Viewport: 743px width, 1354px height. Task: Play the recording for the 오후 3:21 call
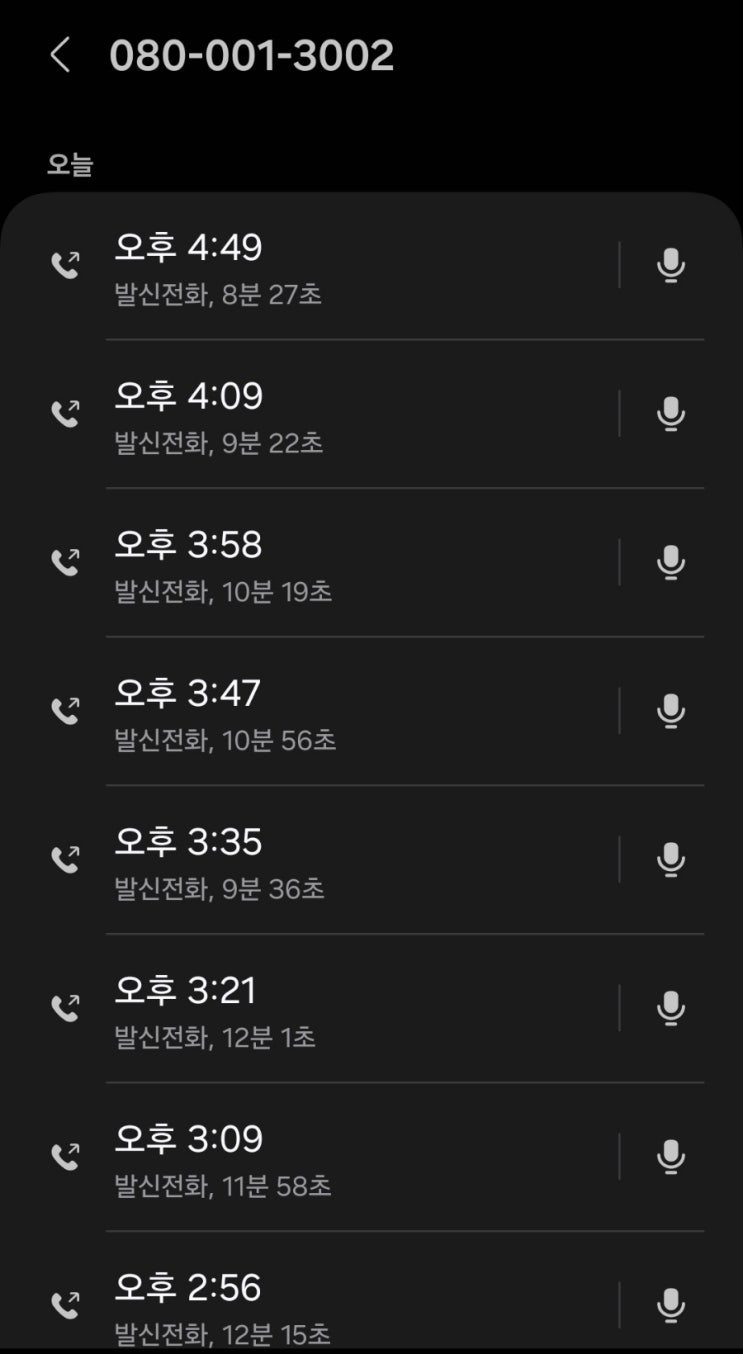pos(671,1008)
